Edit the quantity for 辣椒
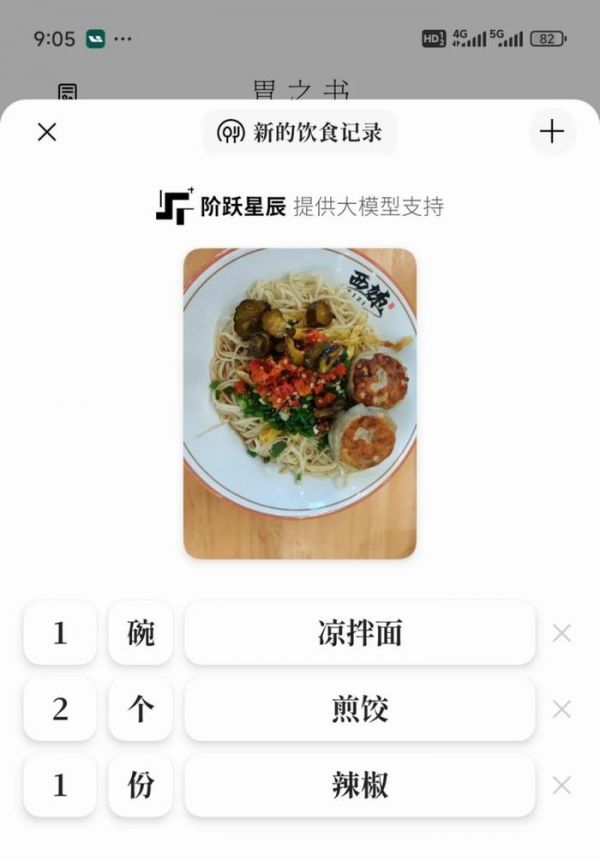This screenshot has height=861, width=600. click(60, 785)
